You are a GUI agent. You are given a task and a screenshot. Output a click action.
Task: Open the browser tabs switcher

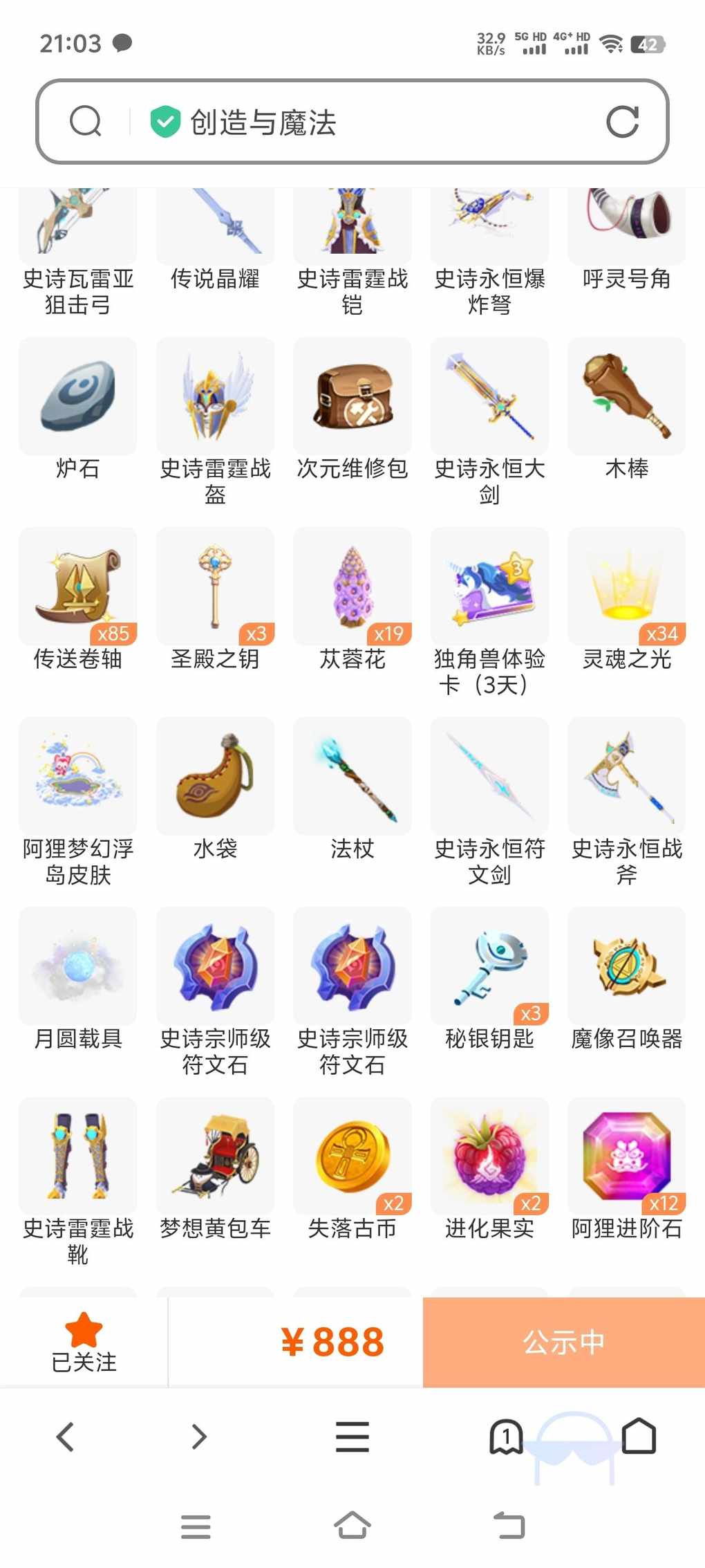[x=506, y=1437]
